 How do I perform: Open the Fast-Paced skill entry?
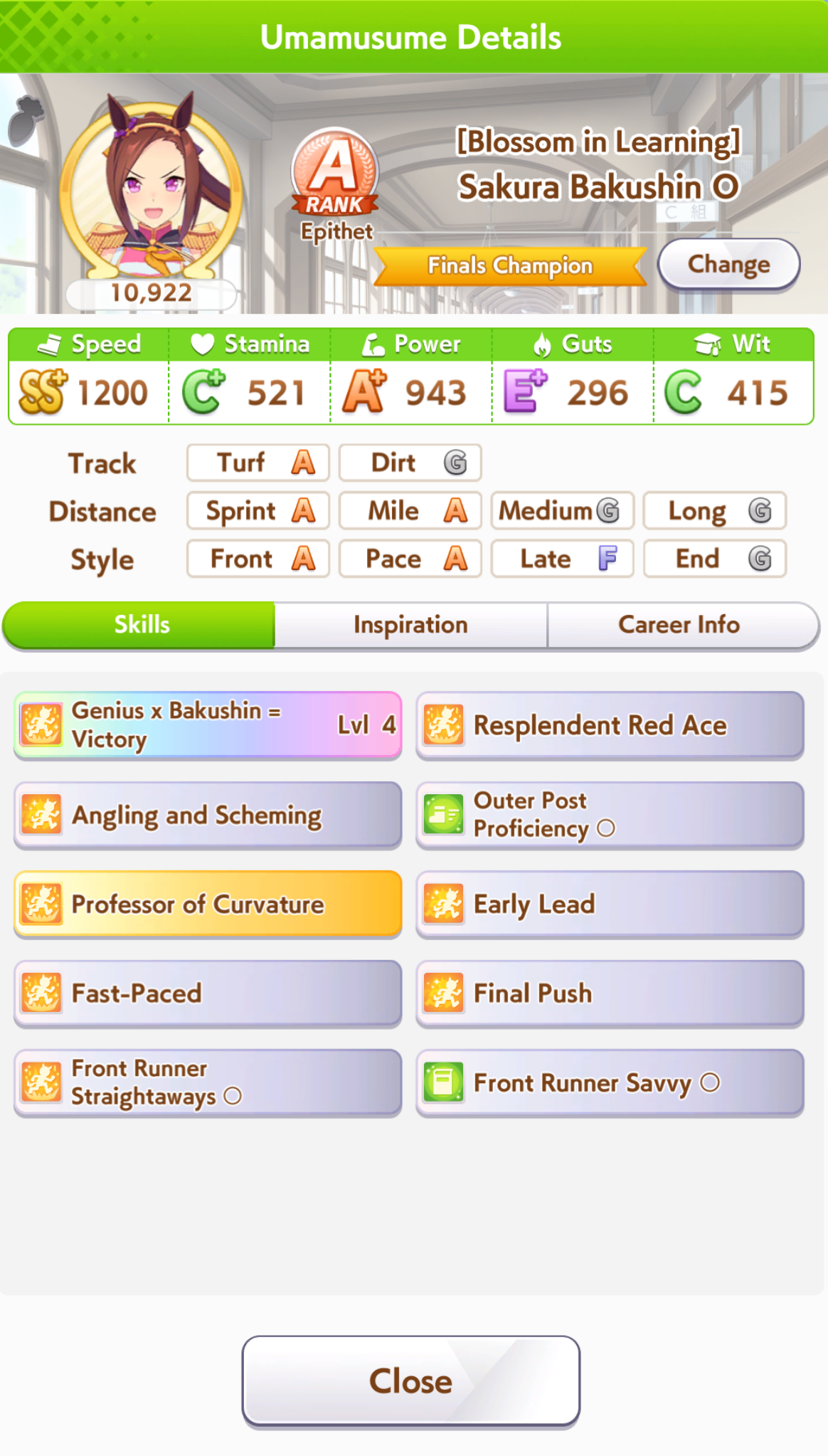click(208, 993)
